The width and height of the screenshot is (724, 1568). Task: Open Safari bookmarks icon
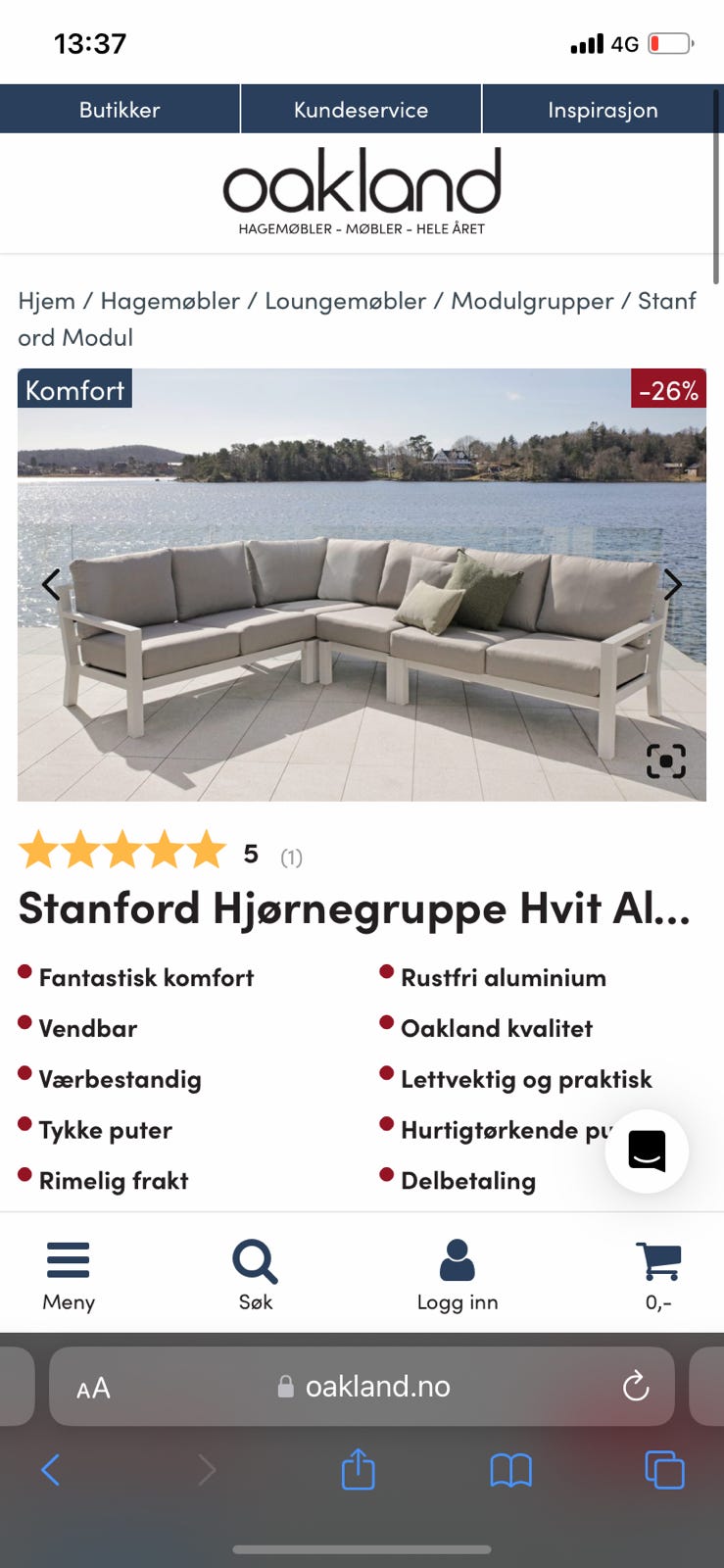(510, 1470)
